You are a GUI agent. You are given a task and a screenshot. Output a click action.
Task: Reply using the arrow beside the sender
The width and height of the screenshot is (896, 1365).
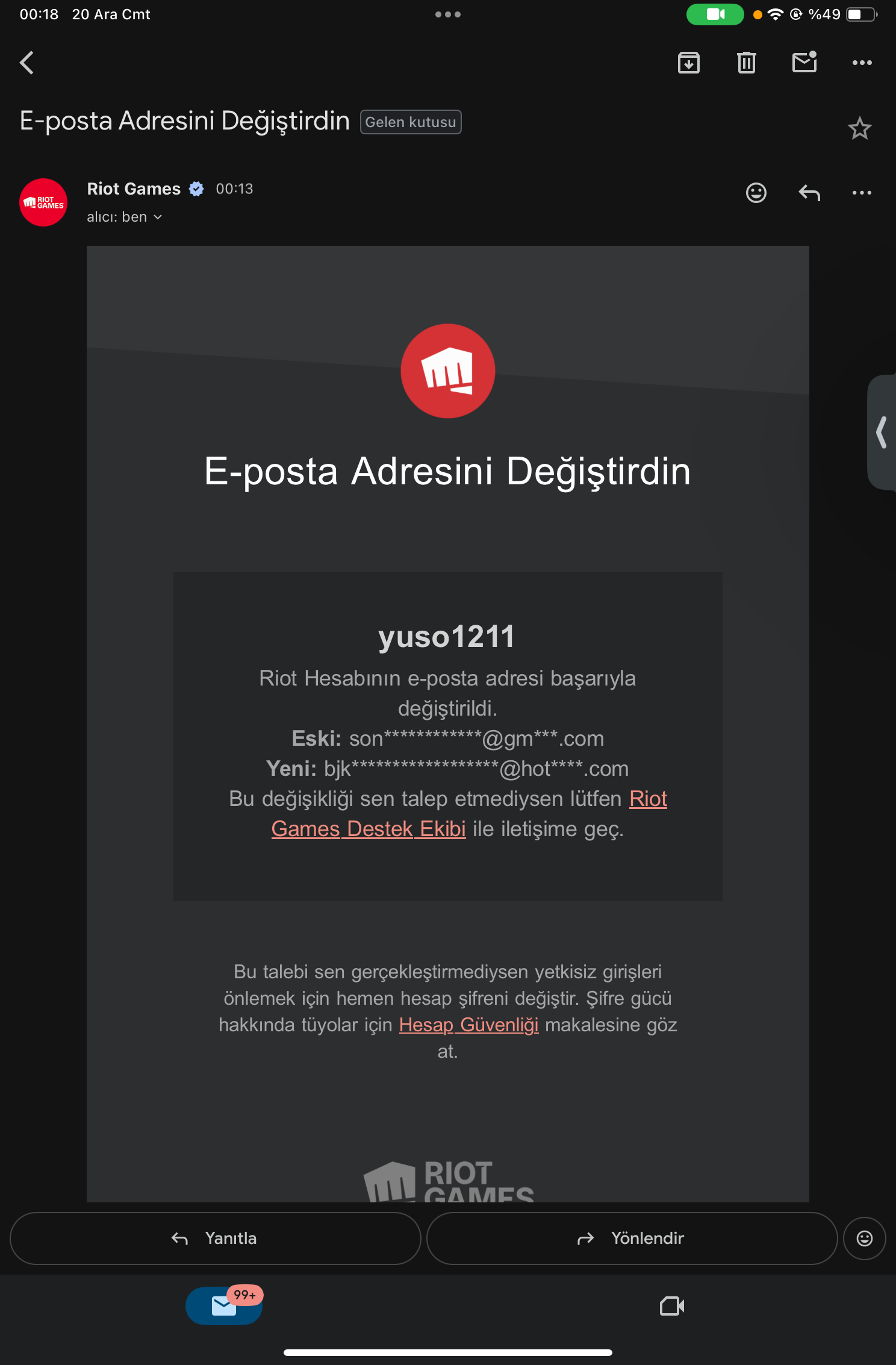pos(809,193)
